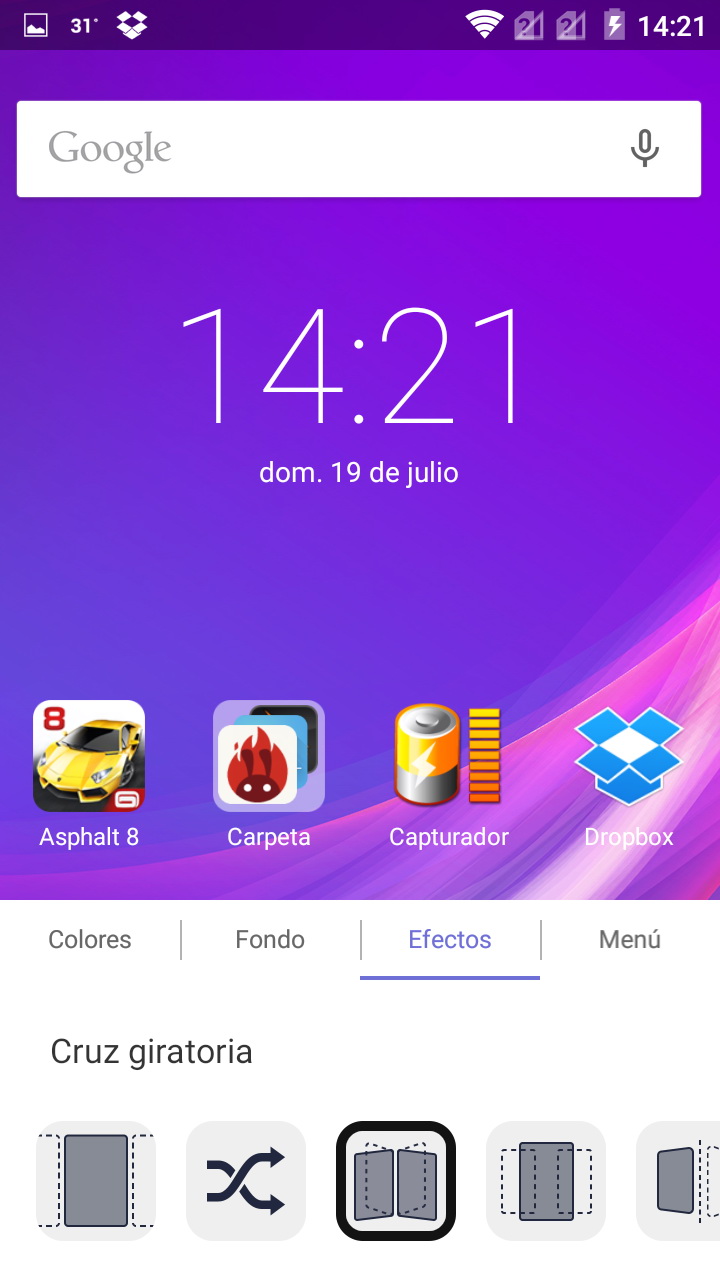Choose the overlapping pages effect after Cruz giratoria

click(x=546, y=1181)
